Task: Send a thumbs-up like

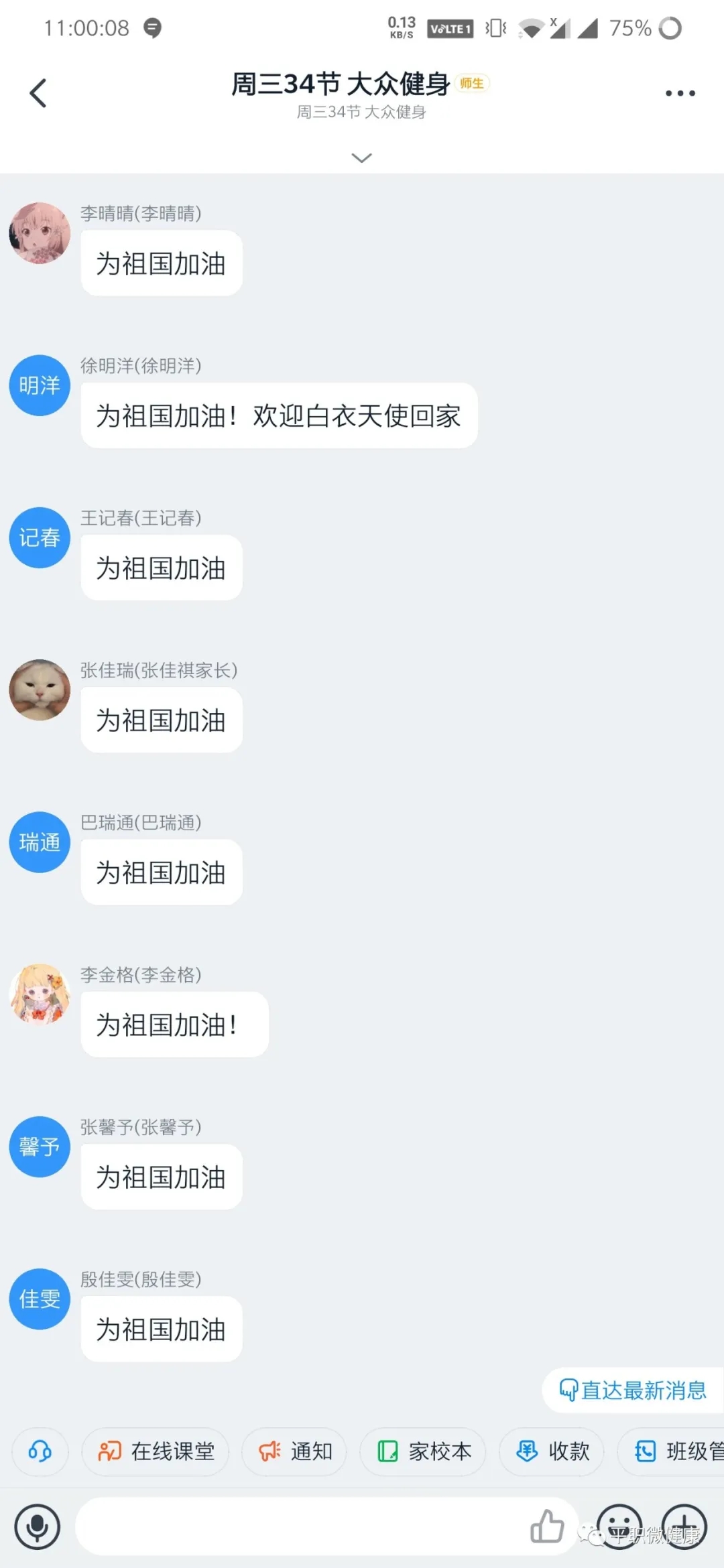Action: coord(547,1526)
